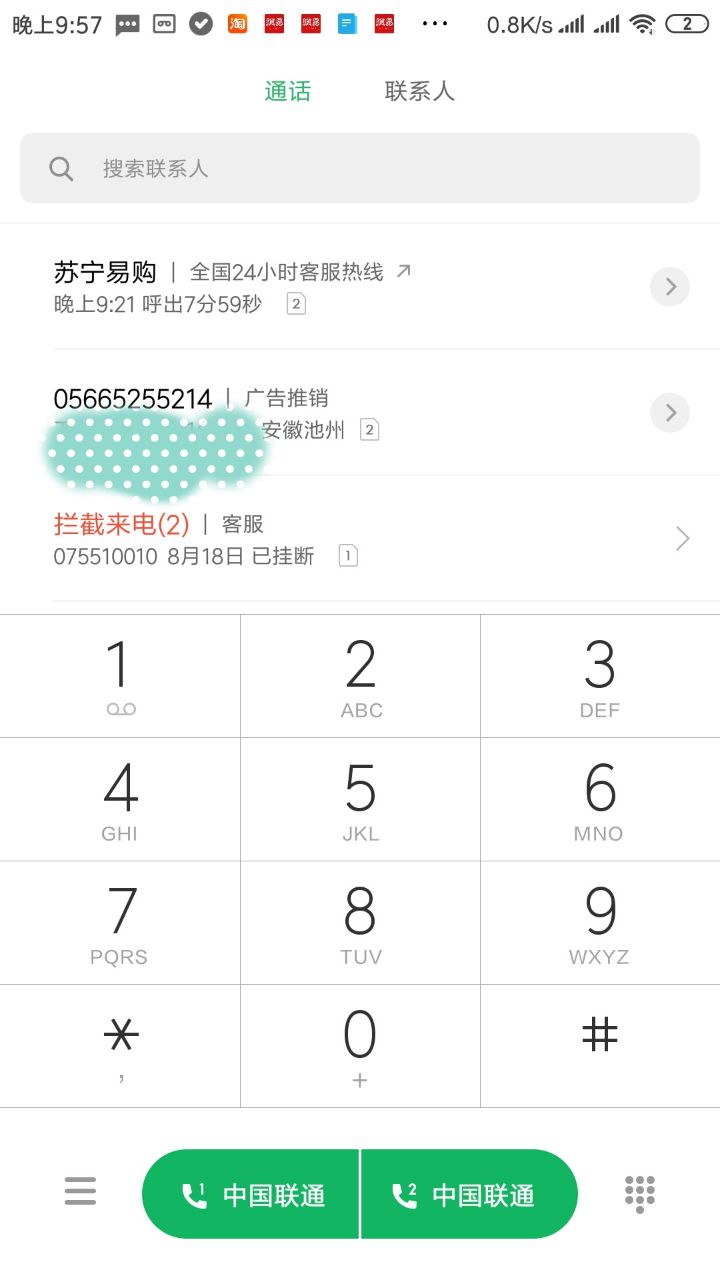720x1280 pixels.
Task: Tap the 7 PQRS key
Action: [x=120, y=923]
